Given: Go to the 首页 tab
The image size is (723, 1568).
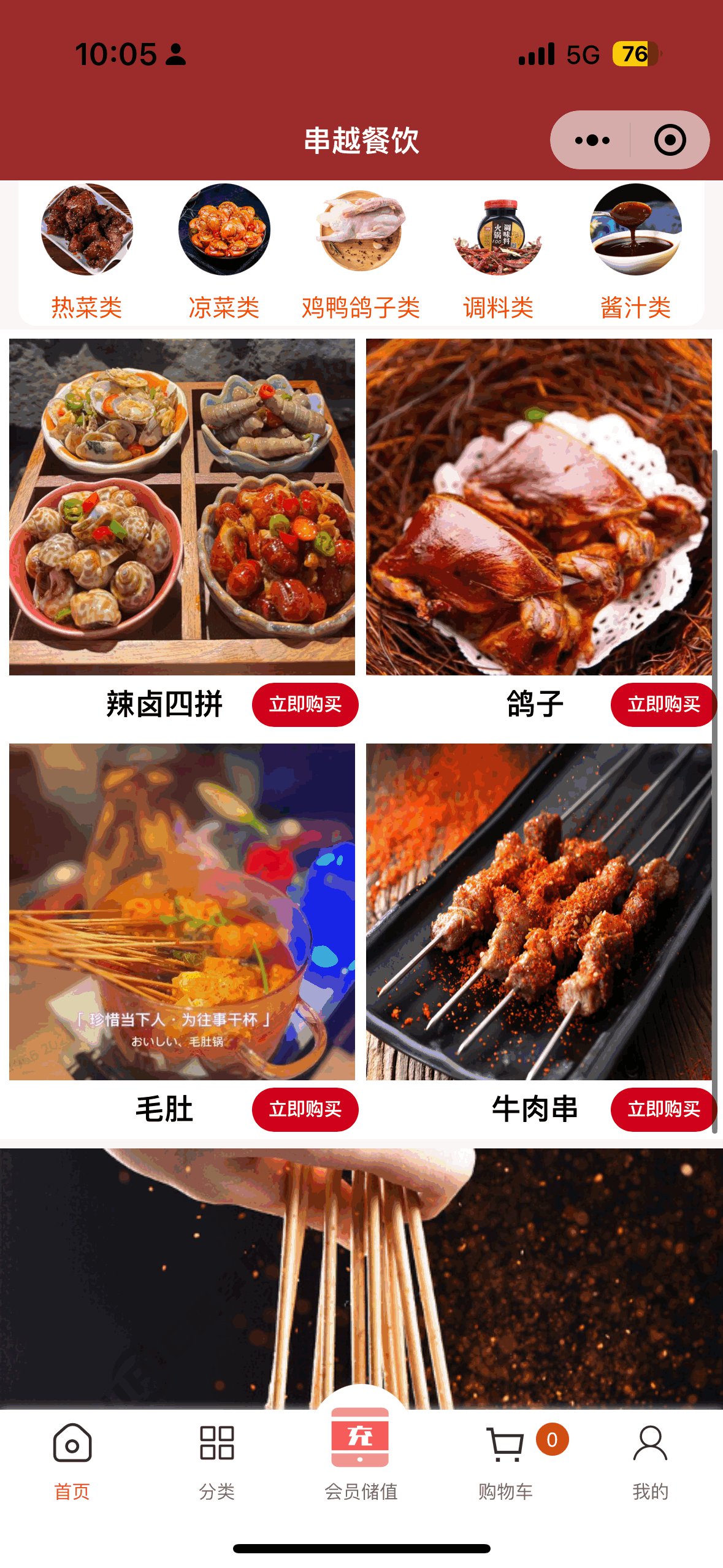Looking at the screenshot, I should [72, 1461].
